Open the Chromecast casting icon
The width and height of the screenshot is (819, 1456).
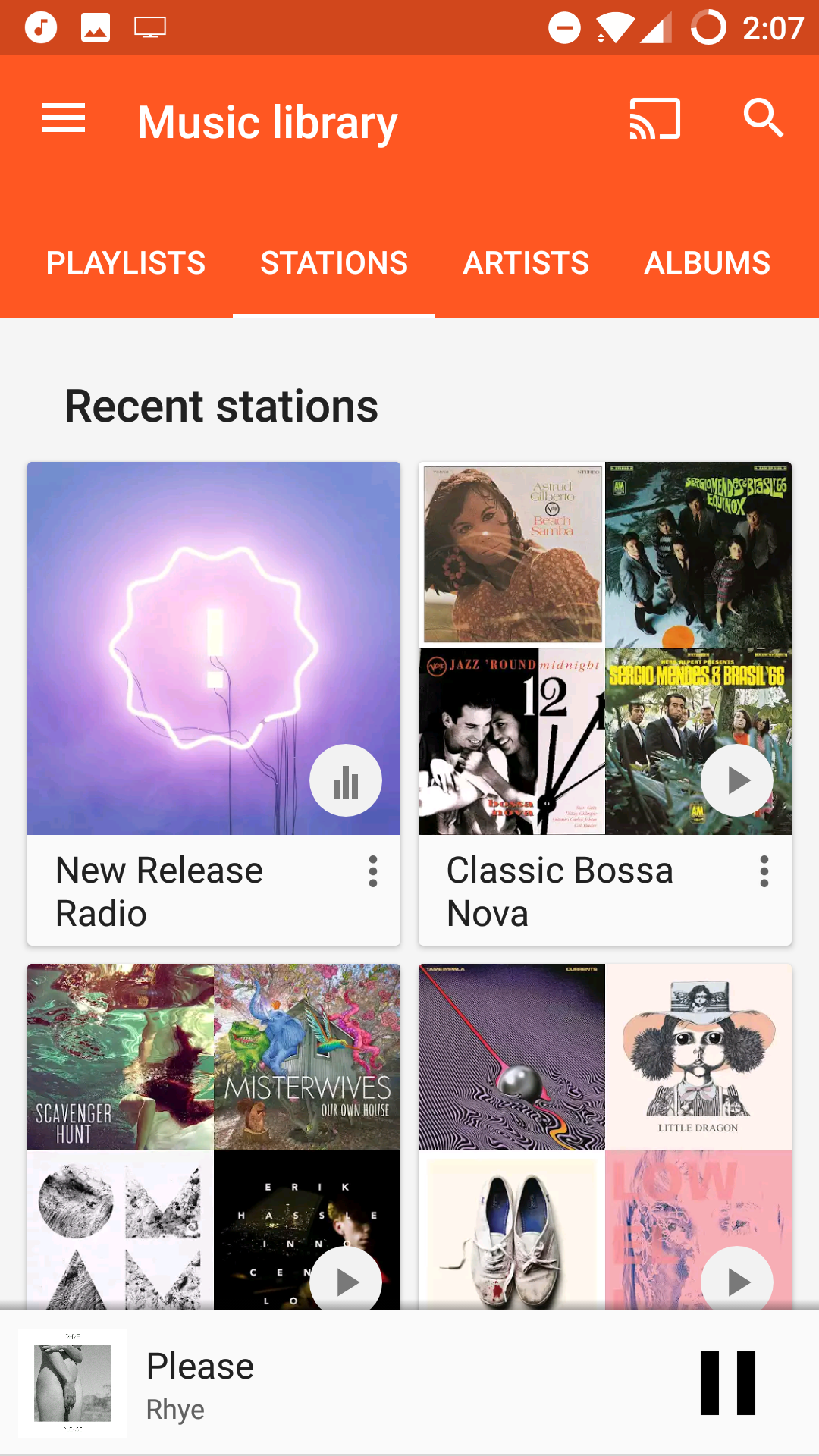[655, 118]
